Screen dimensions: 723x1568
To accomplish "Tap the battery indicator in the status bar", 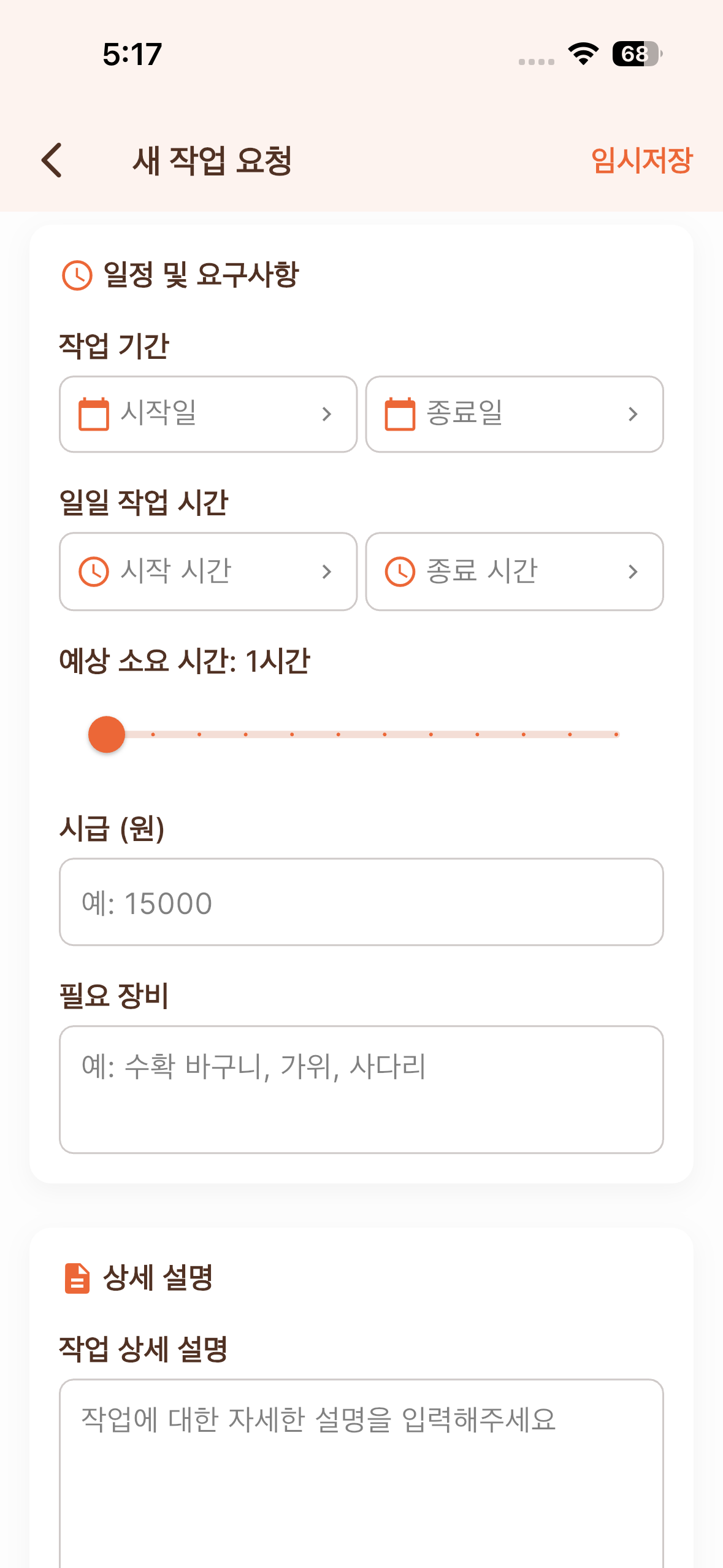I will pyautogui.click(x=635, y=54).
